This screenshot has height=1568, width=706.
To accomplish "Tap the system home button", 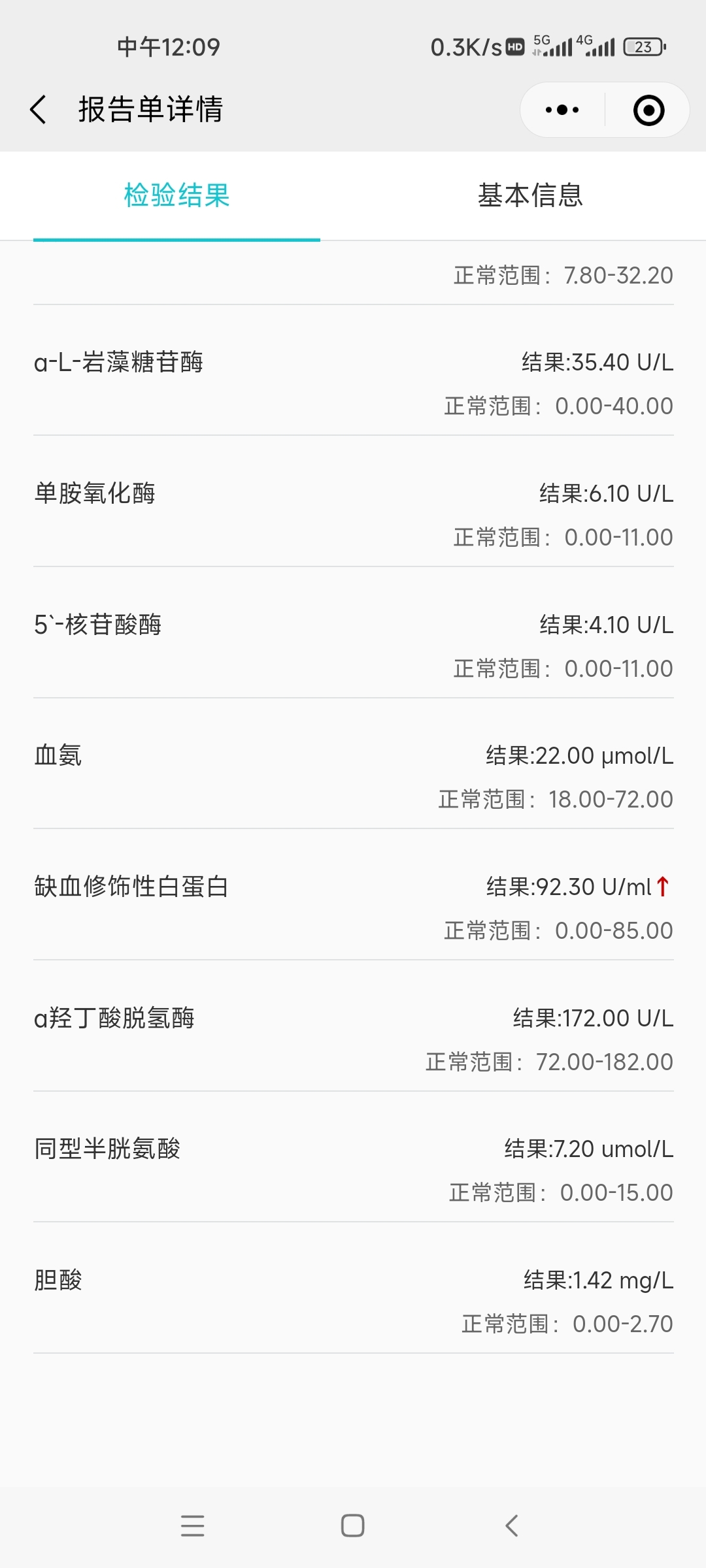I will (x=353, y=1526).
